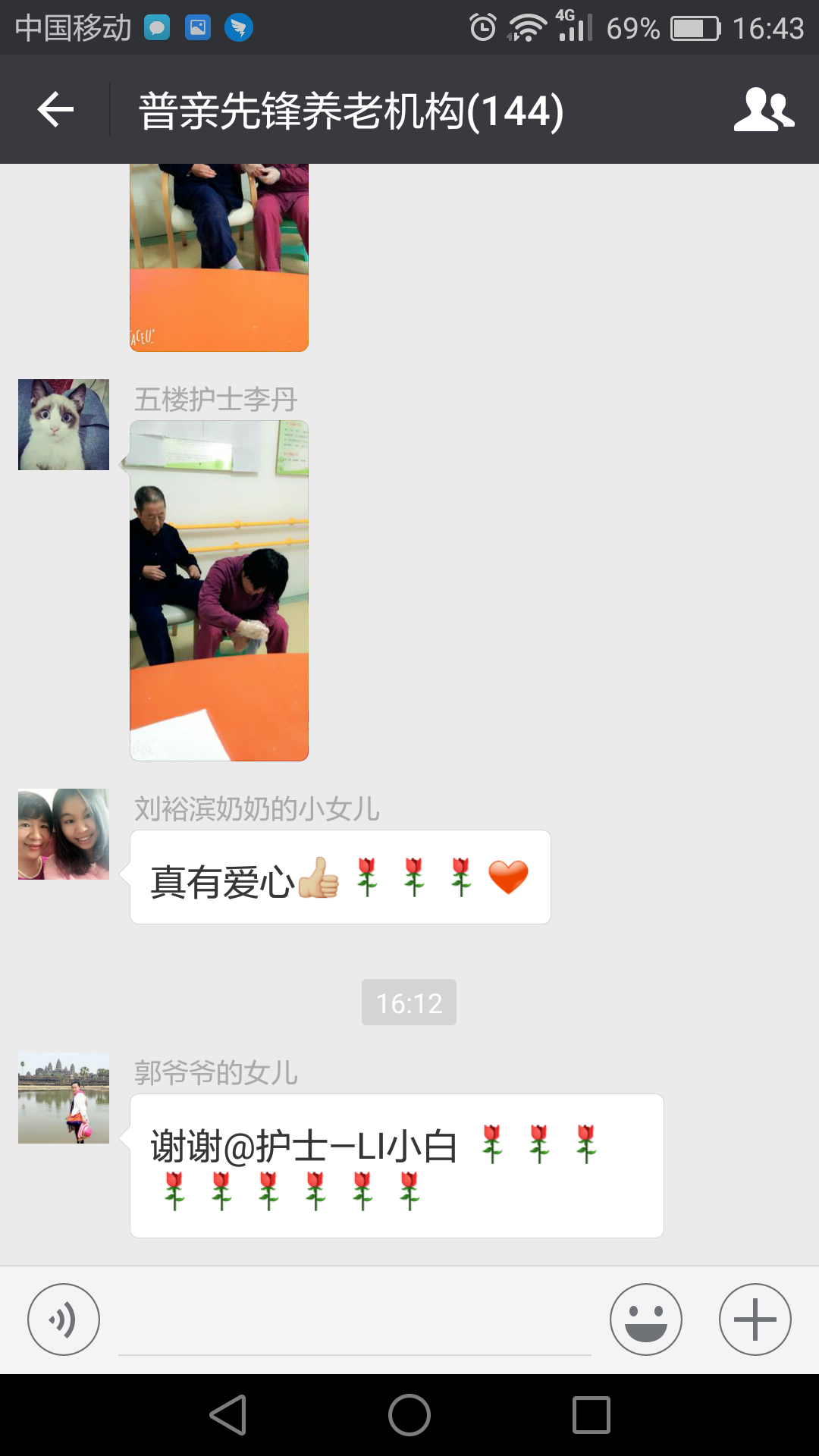
Task: View profile avatar of 郭爷爷的女儿
Action: pos(64,1098)
